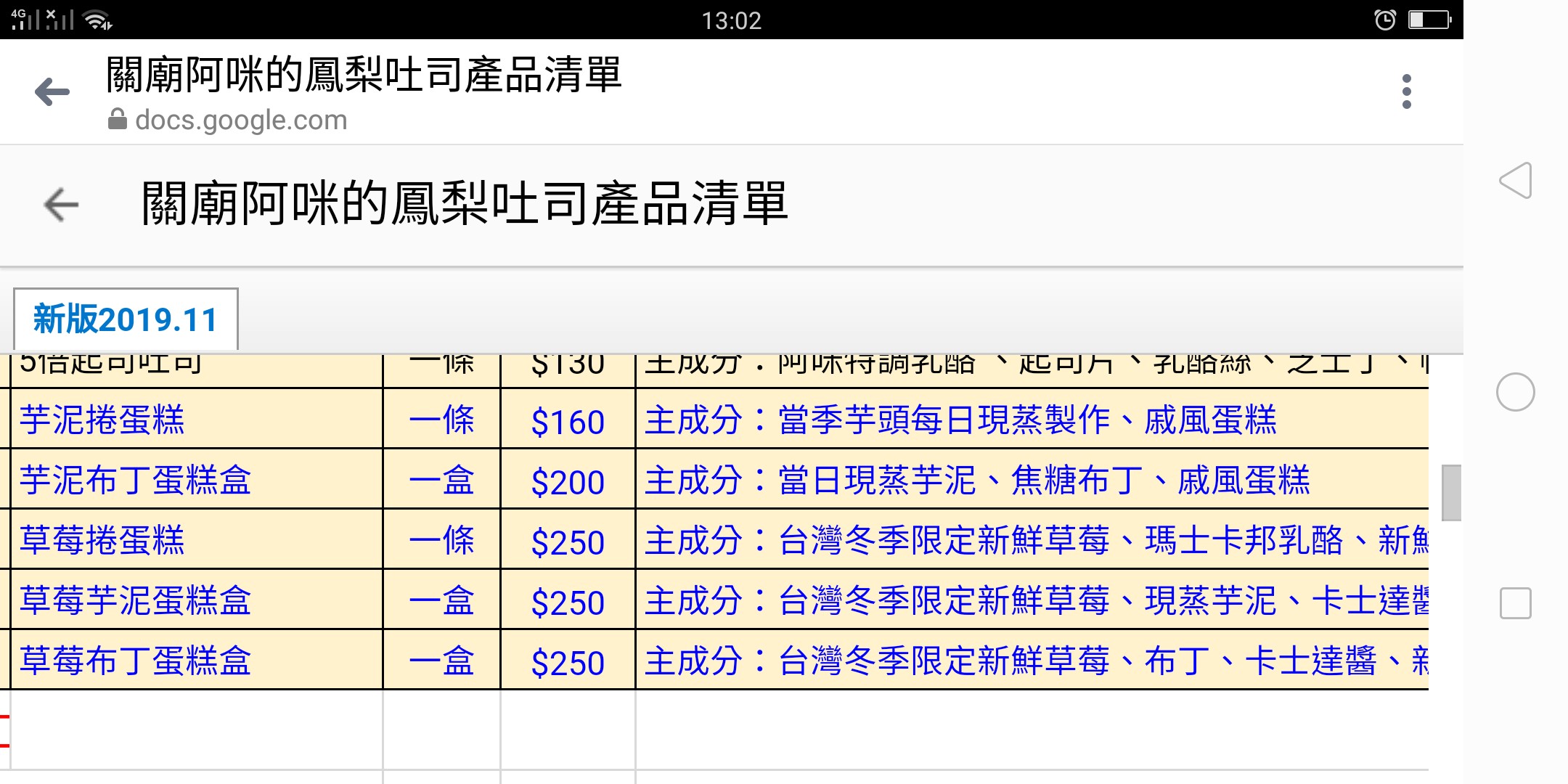Select the 新版2019.11 sheet tab

[126, 319]
